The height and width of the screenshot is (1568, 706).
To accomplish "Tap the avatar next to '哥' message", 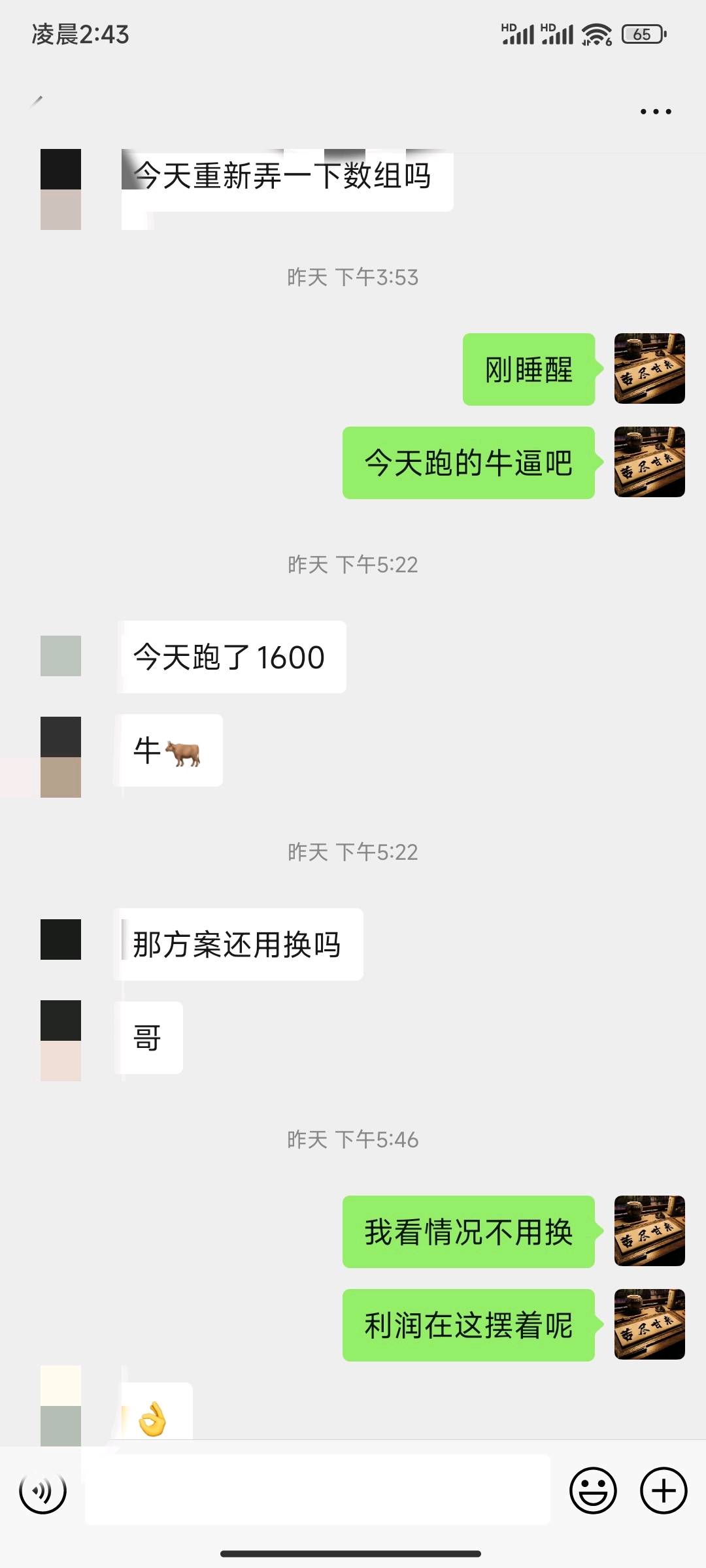I will (x=61, y=1039).
